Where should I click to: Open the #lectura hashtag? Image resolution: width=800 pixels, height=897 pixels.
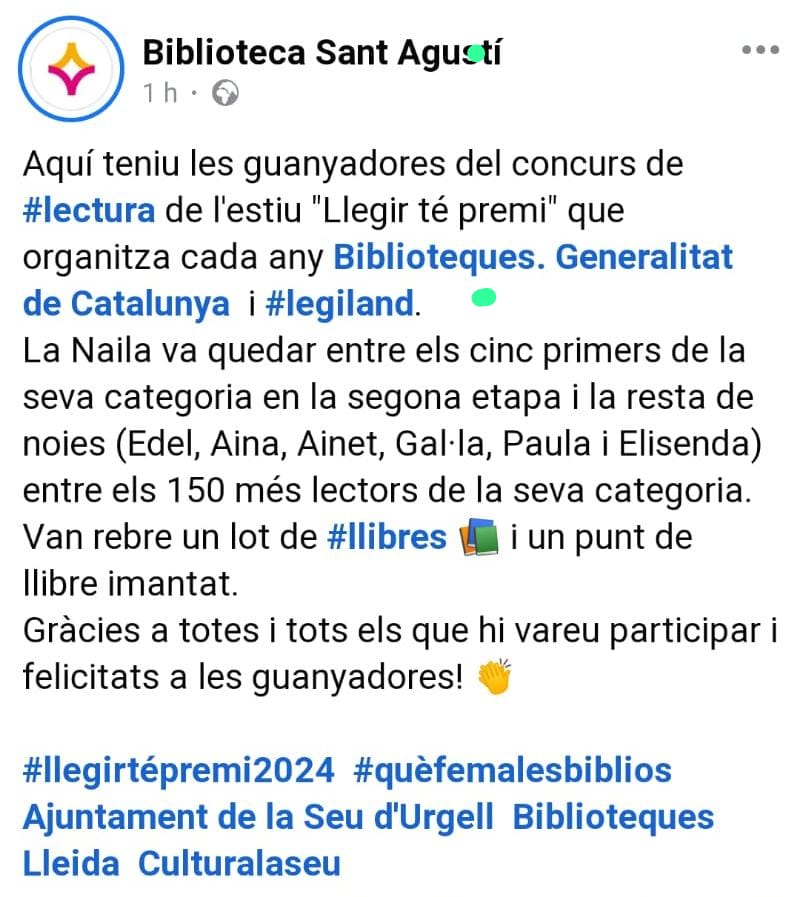pos(88,211)
